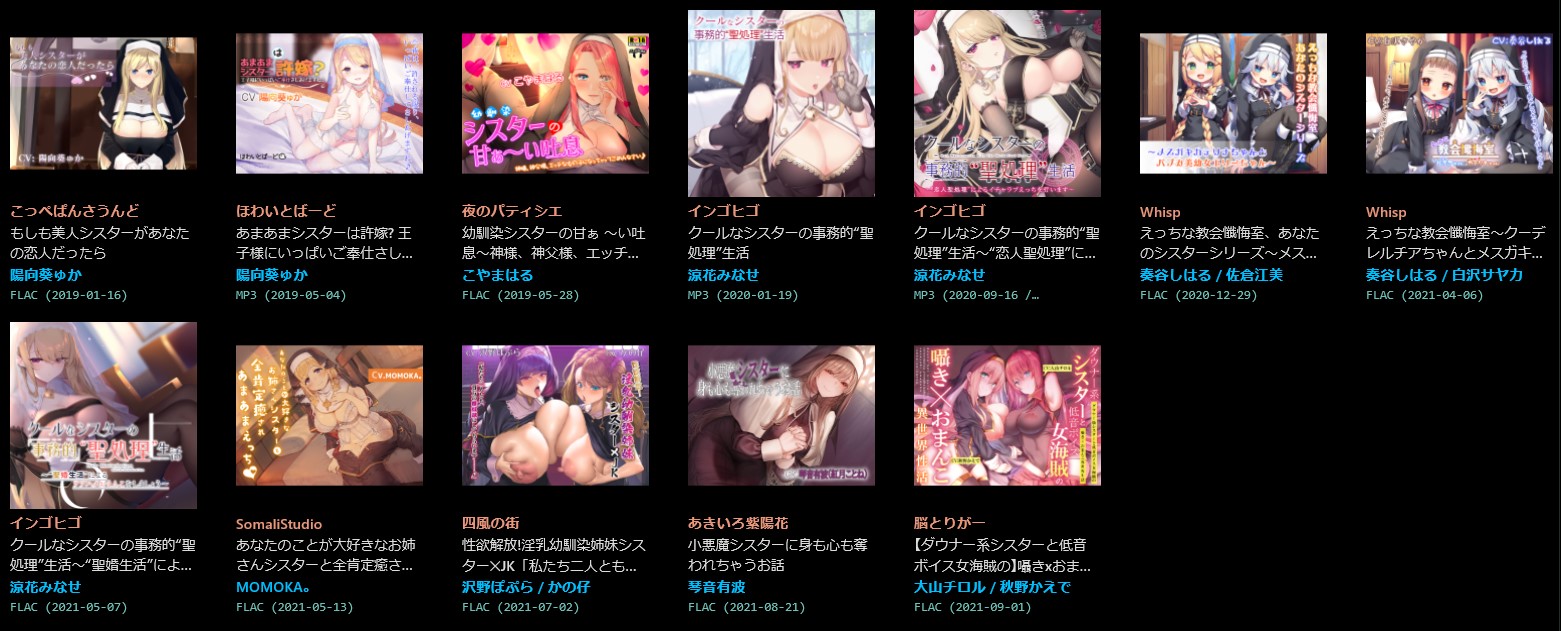Image resolution: width=1561 pixels, height=631 pixels.
Task: Open voice actors 大山チロル / 秋野かえで link
Action: click(992, 587)
